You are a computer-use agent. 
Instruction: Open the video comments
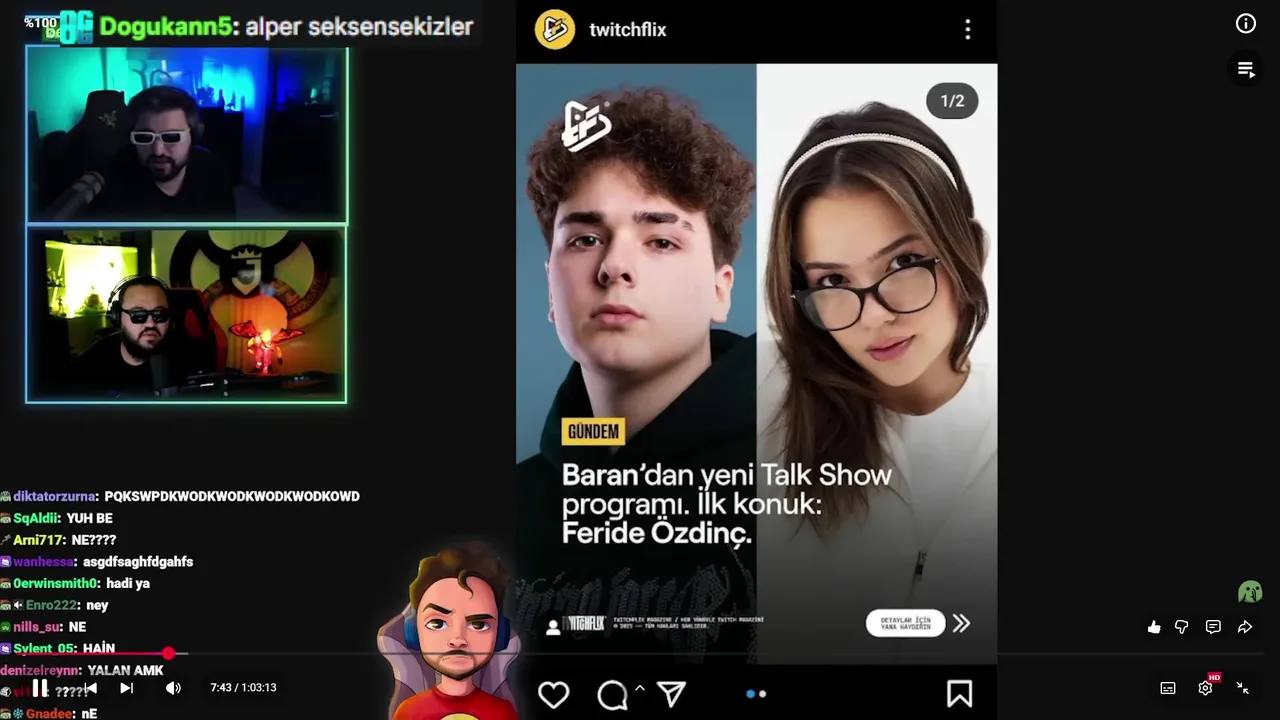[1213, 627]
